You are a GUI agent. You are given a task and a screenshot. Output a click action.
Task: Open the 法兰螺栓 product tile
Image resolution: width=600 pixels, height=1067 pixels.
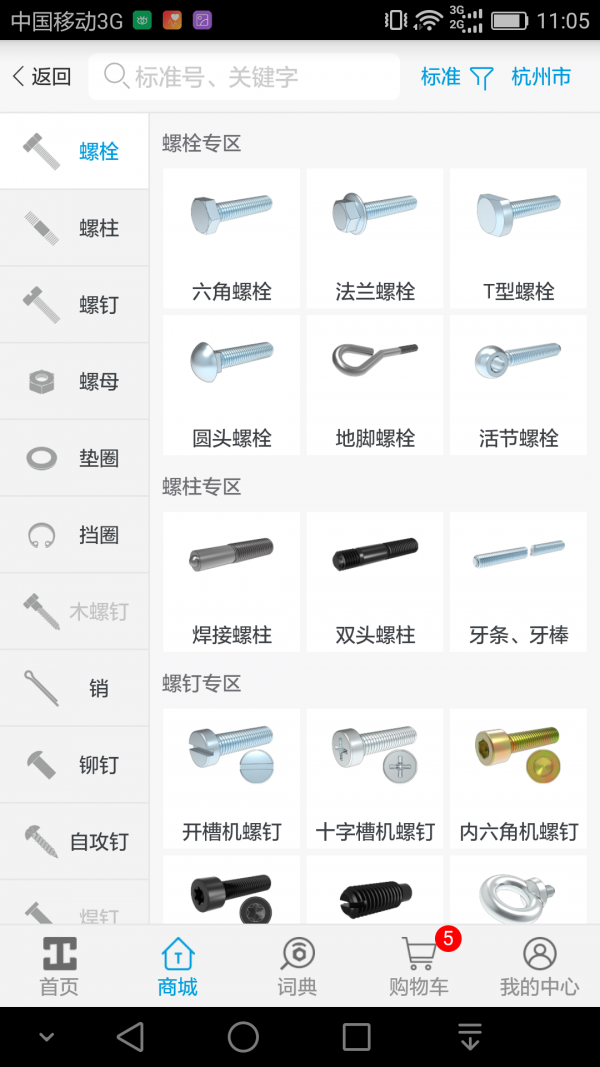pos(375,238)
